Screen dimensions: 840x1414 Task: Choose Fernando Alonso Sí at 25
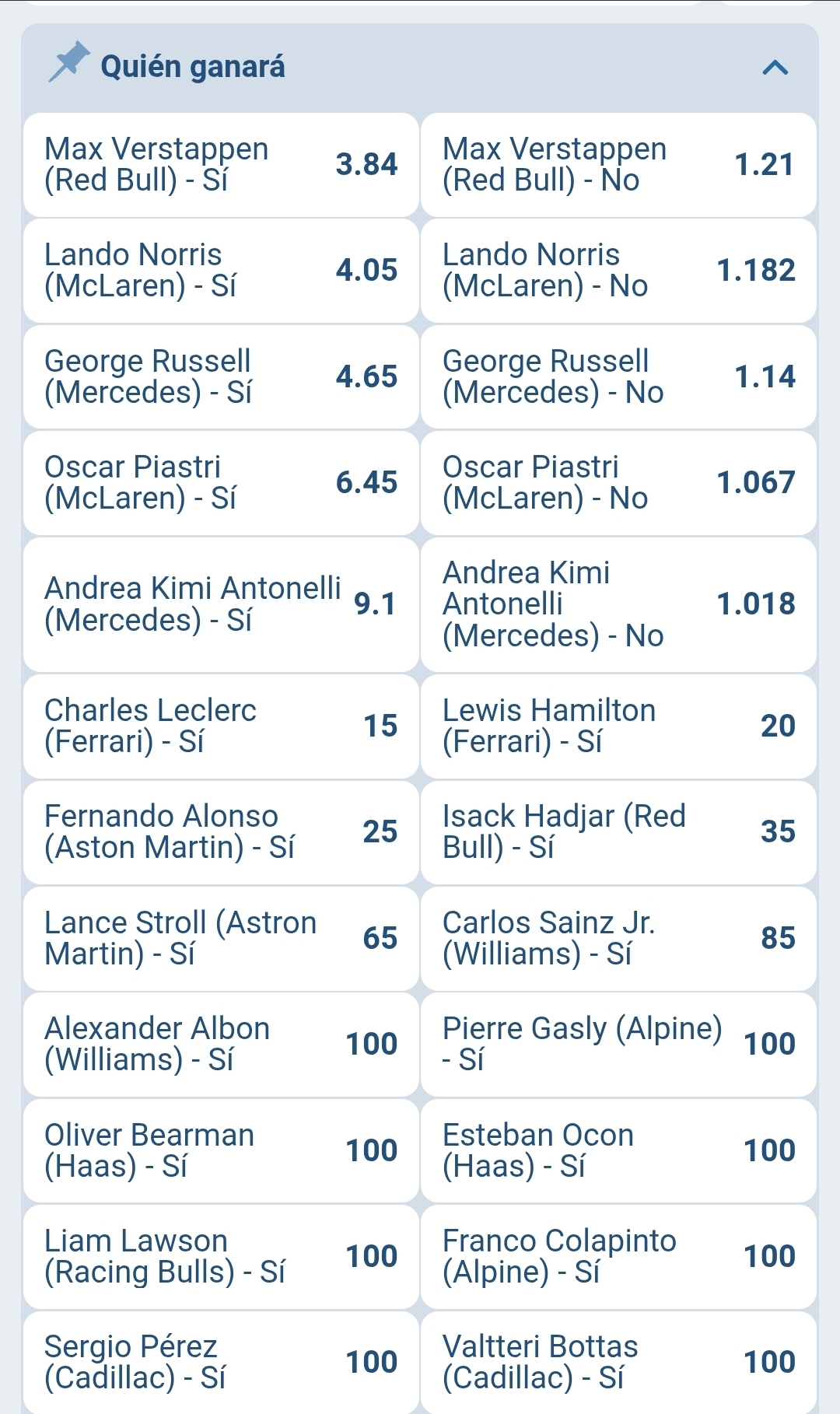221,831
